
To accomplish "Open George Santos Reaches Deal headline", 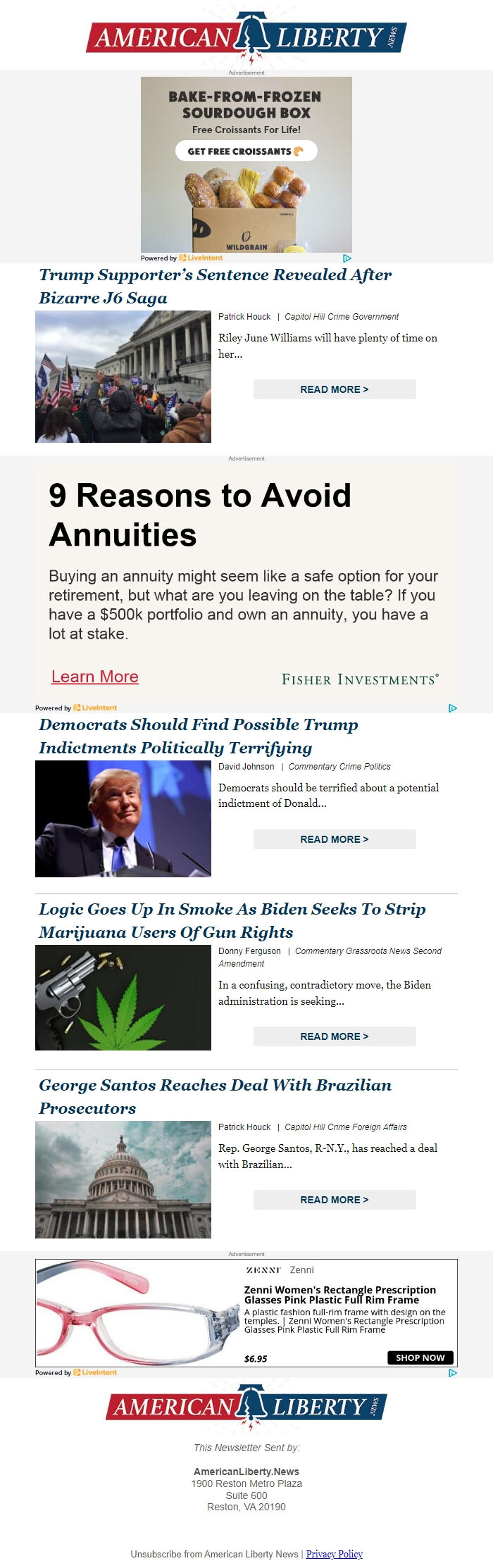I will click(215, 1096).
